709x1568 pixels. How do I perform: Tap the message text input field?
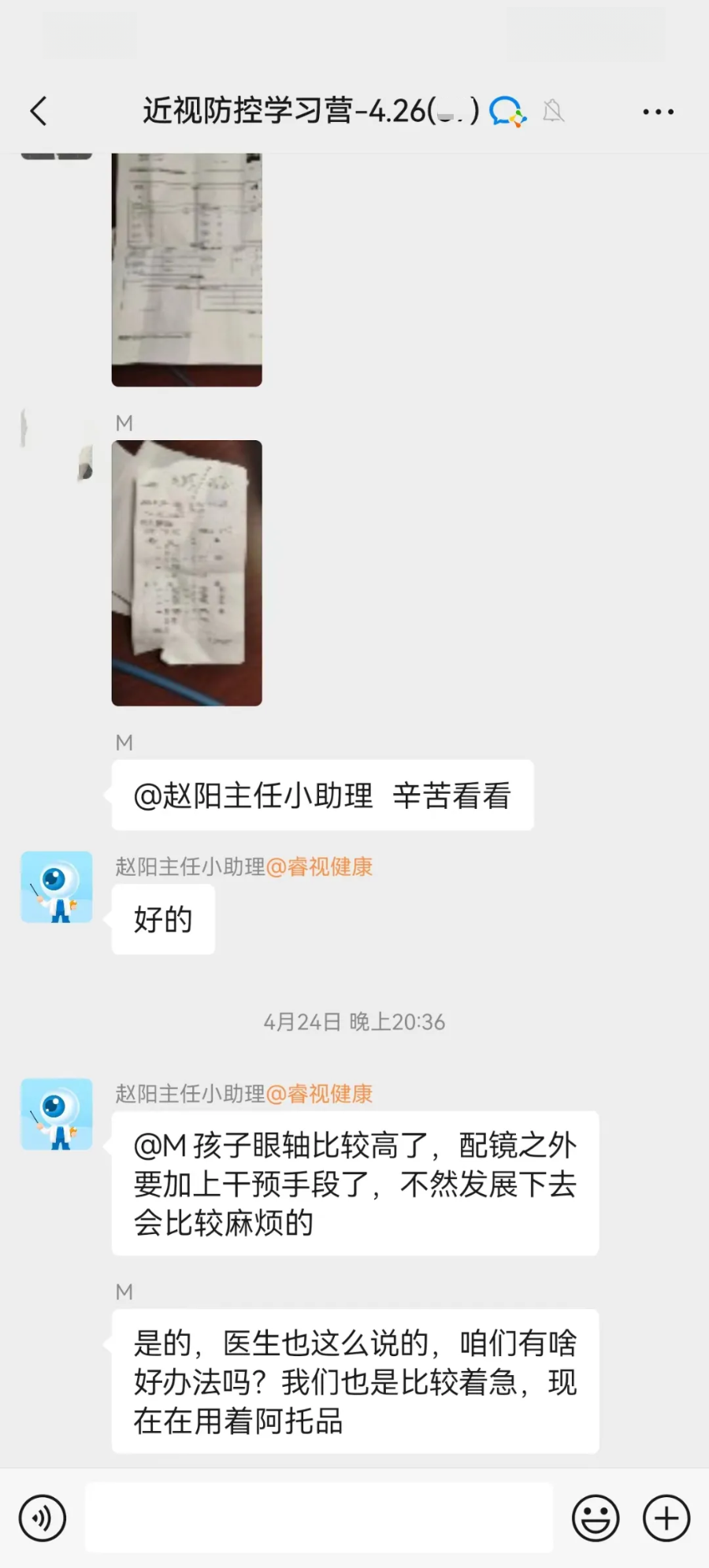(318, 1518)
